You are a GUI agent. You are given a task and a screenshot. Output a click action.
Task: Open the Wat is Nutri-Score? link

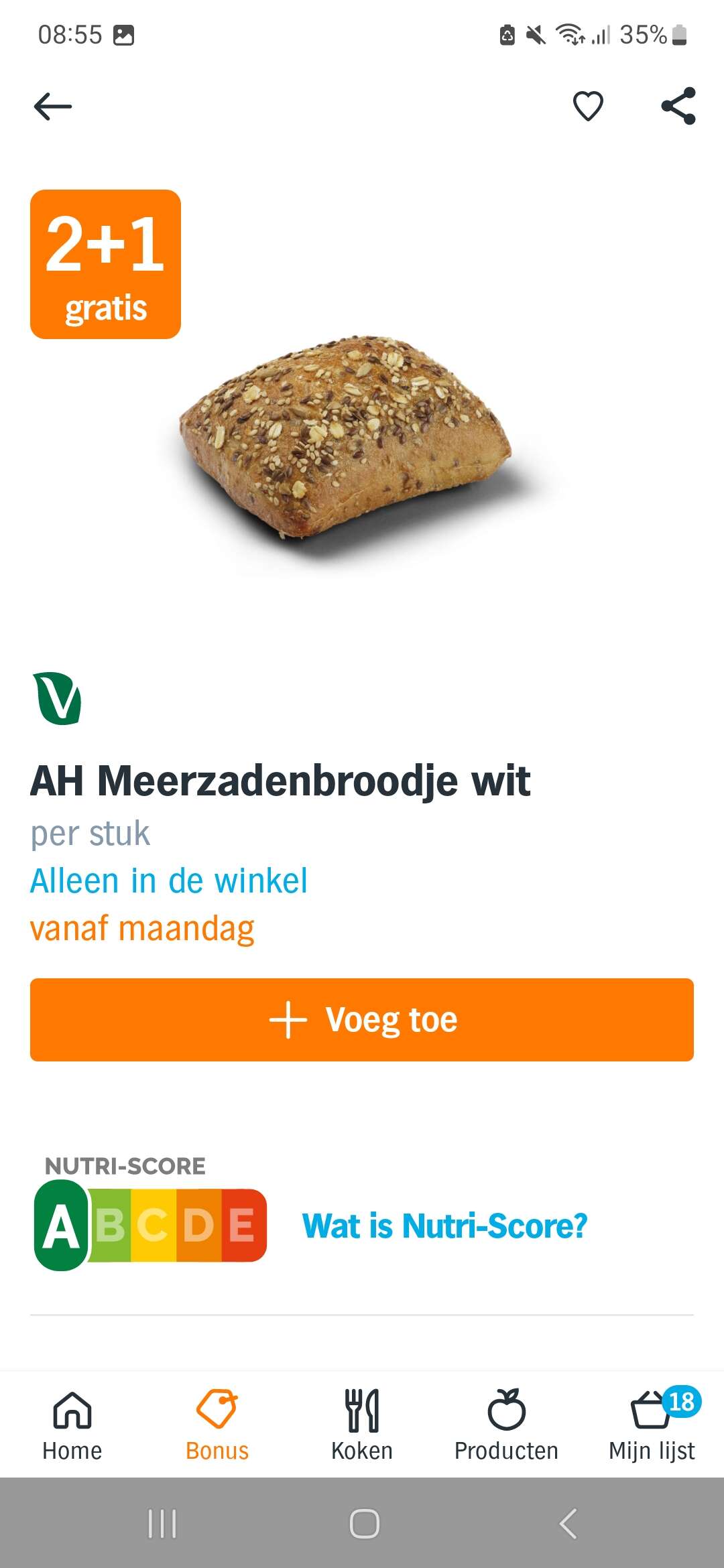point(444,1226)
